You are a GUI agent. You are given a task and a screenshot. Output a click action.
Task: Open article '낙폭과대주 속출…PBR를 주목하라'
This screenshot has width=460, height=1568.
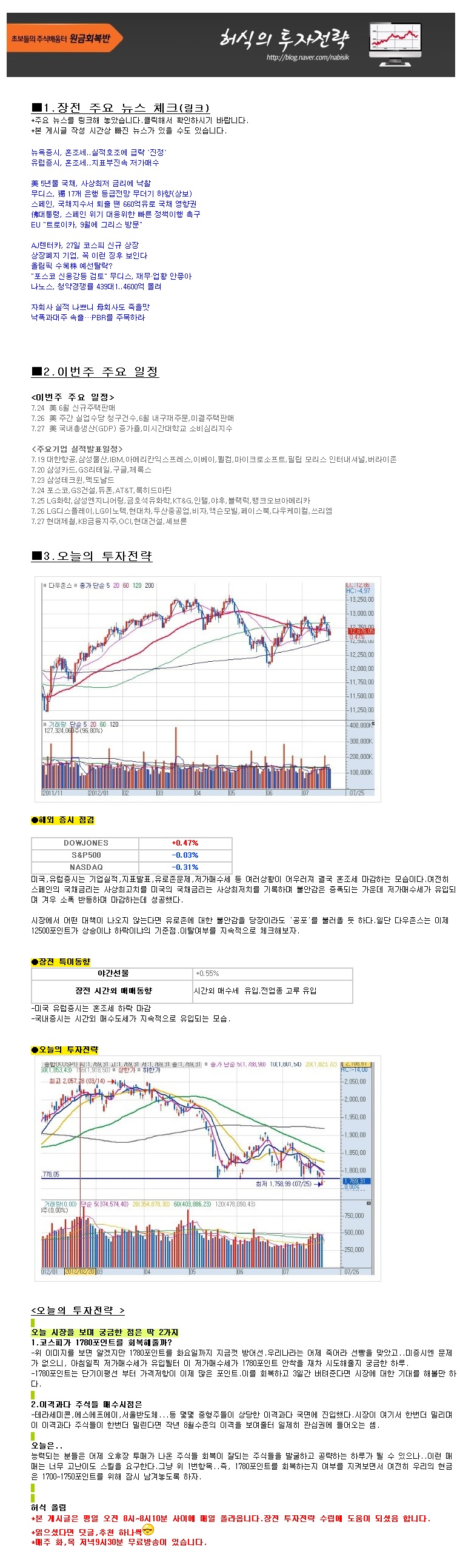point(88,318)
